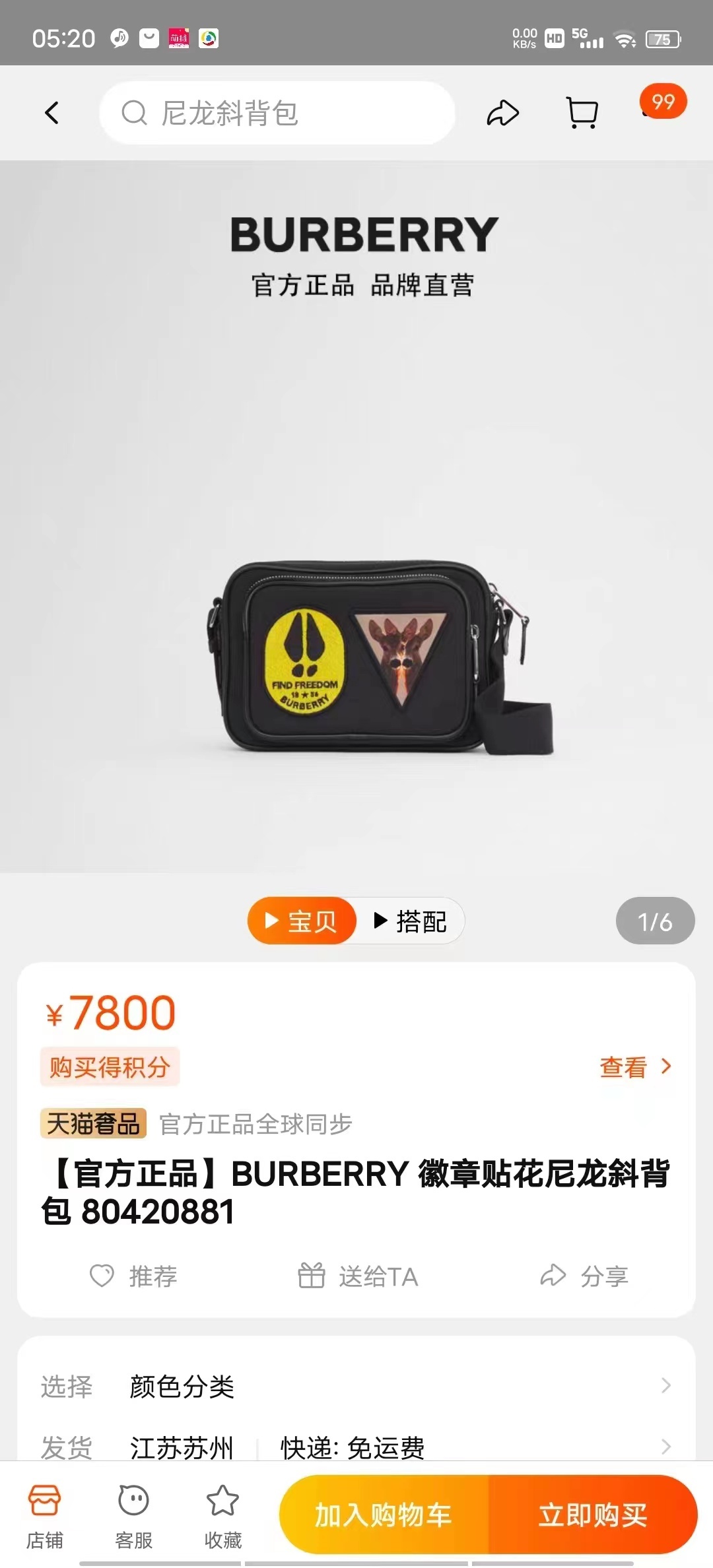Tap 推荐 heart to recommend item

(x=134, y=1276)
